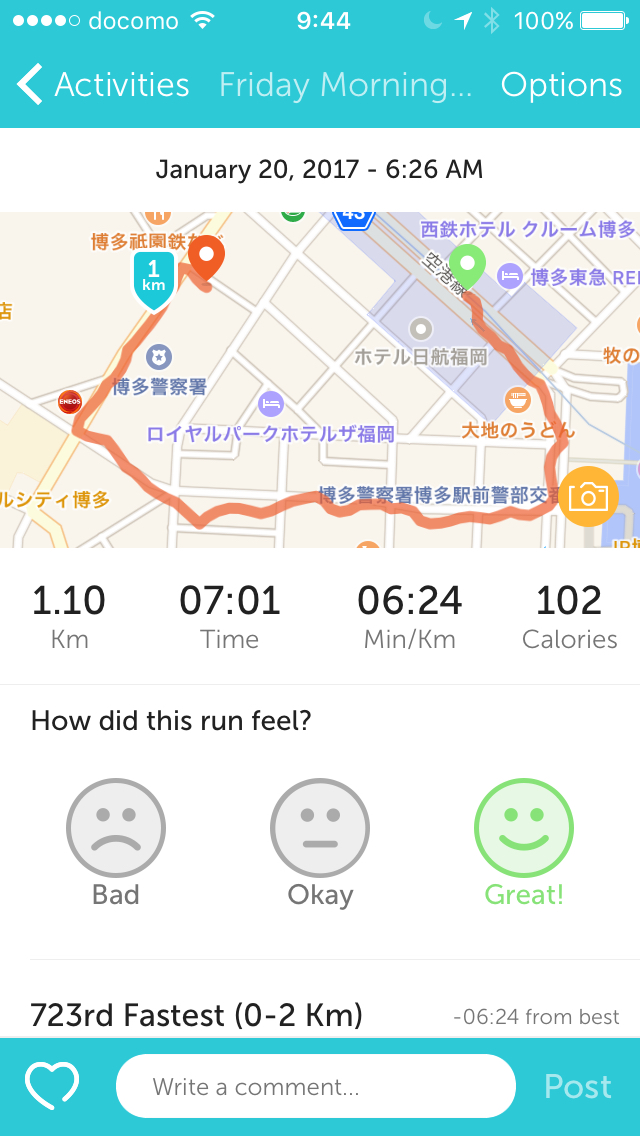Image resolution: width=640 pixels, height=1136 pixels.
Task: Open the Options menu
Action: click(x=561, y=86)
